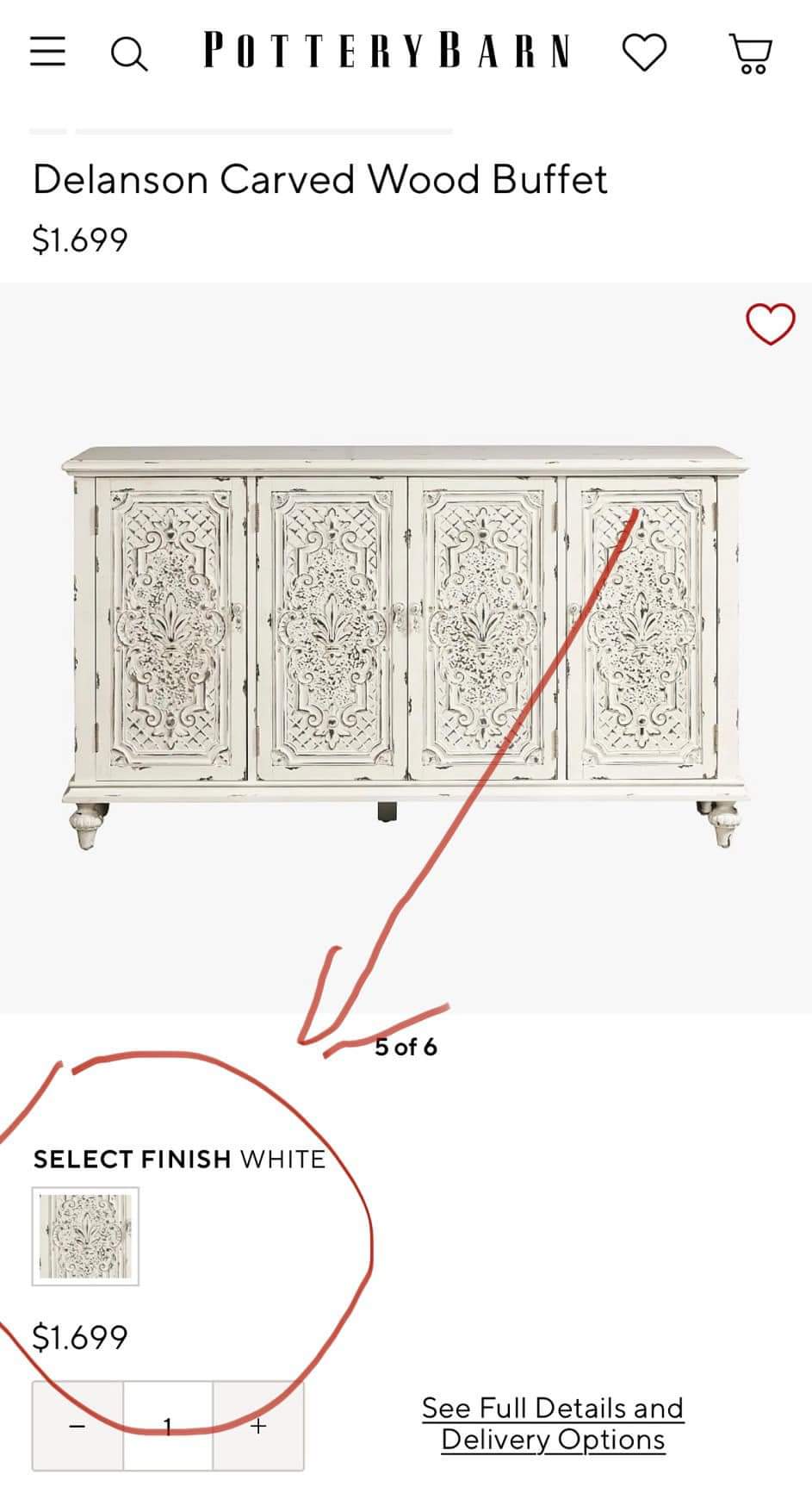The width and height of the screenshot is (812, 1499).
Task: Tap the quantity field showing 1
Action: pyautogui.click(x=168, y=1427)
